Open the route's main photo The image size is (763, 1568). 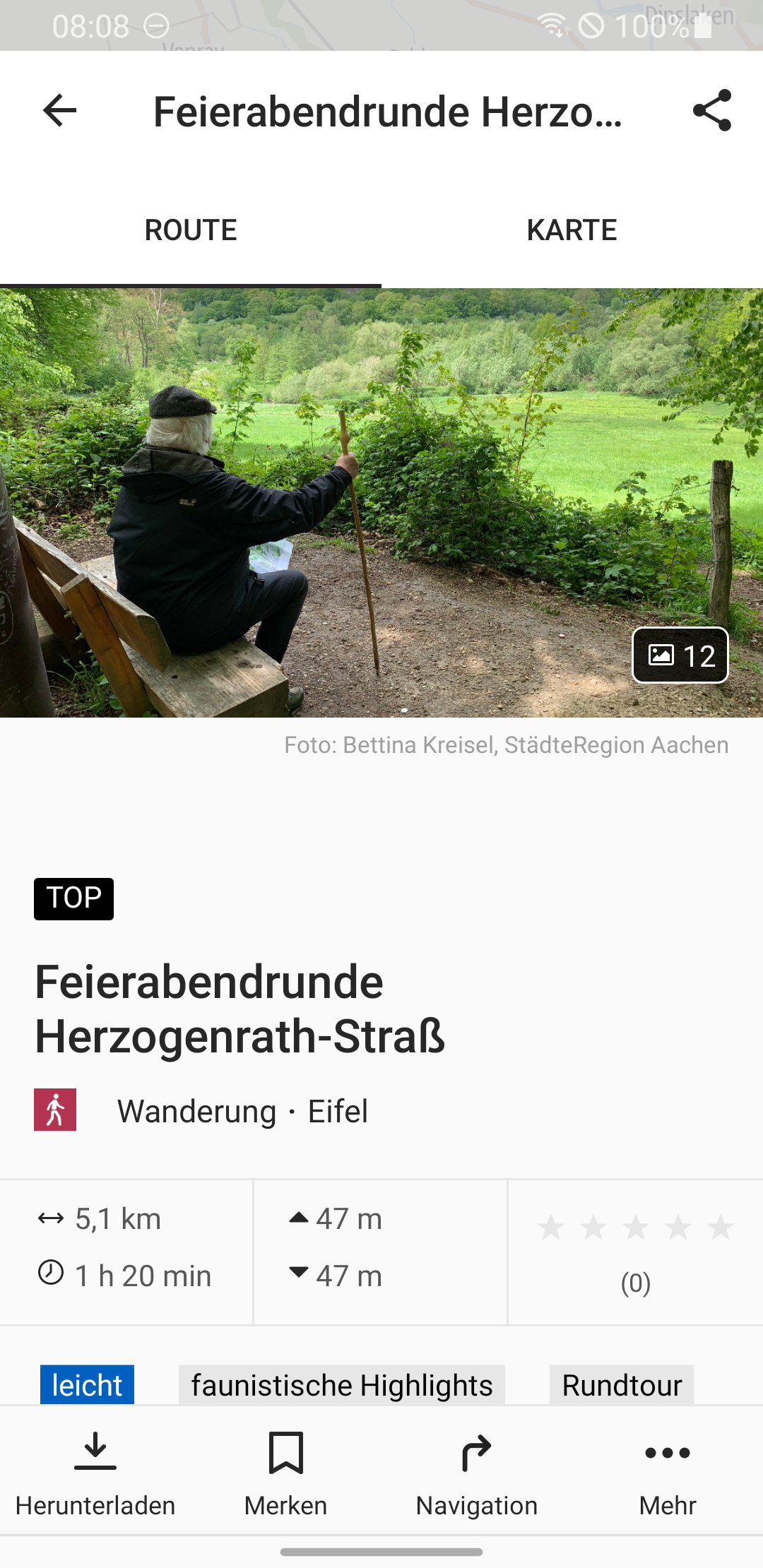click(381, 503)
